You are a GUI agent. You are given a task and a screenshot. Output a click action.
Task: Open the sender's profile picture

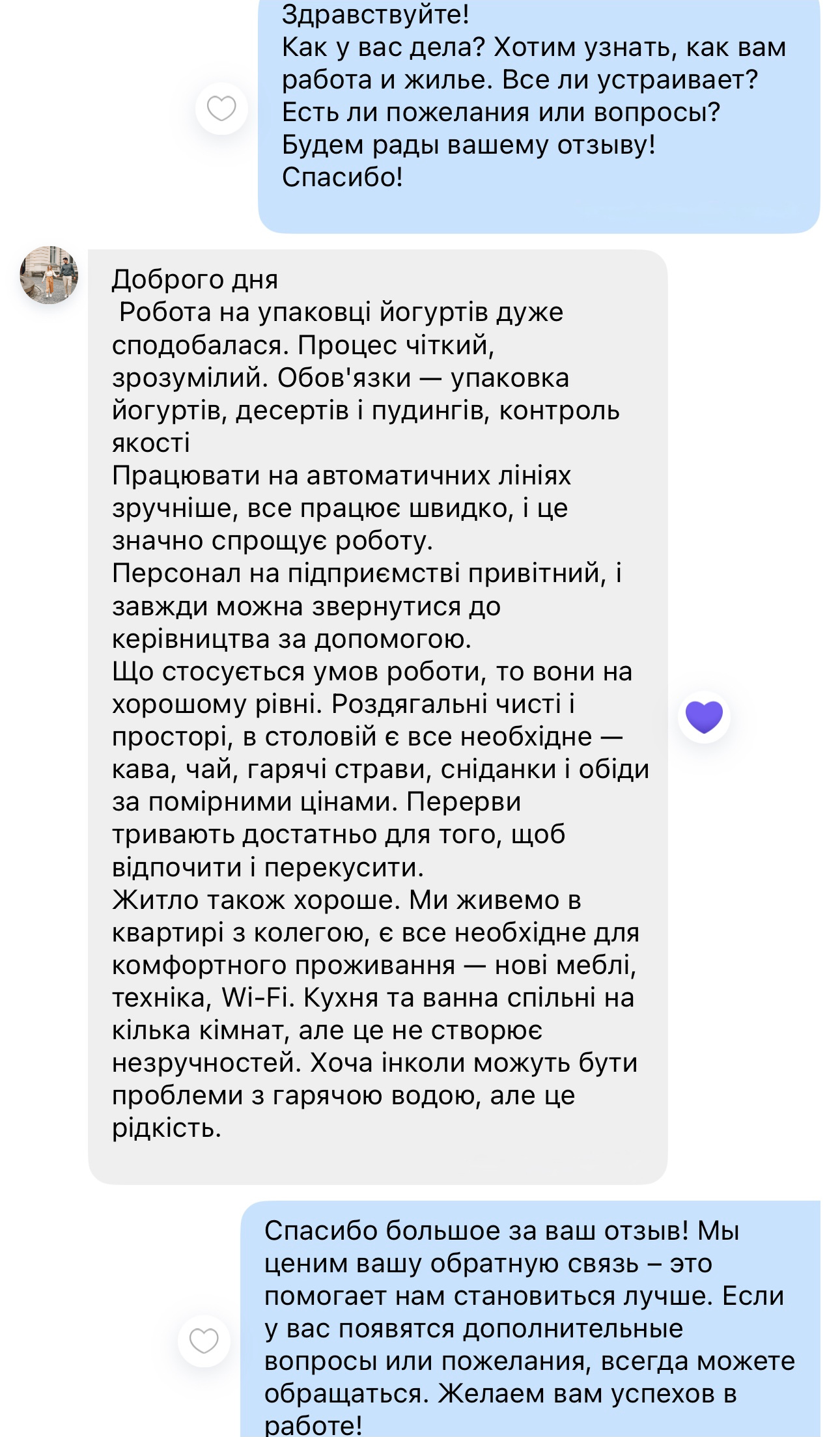[x=49, y=275]
